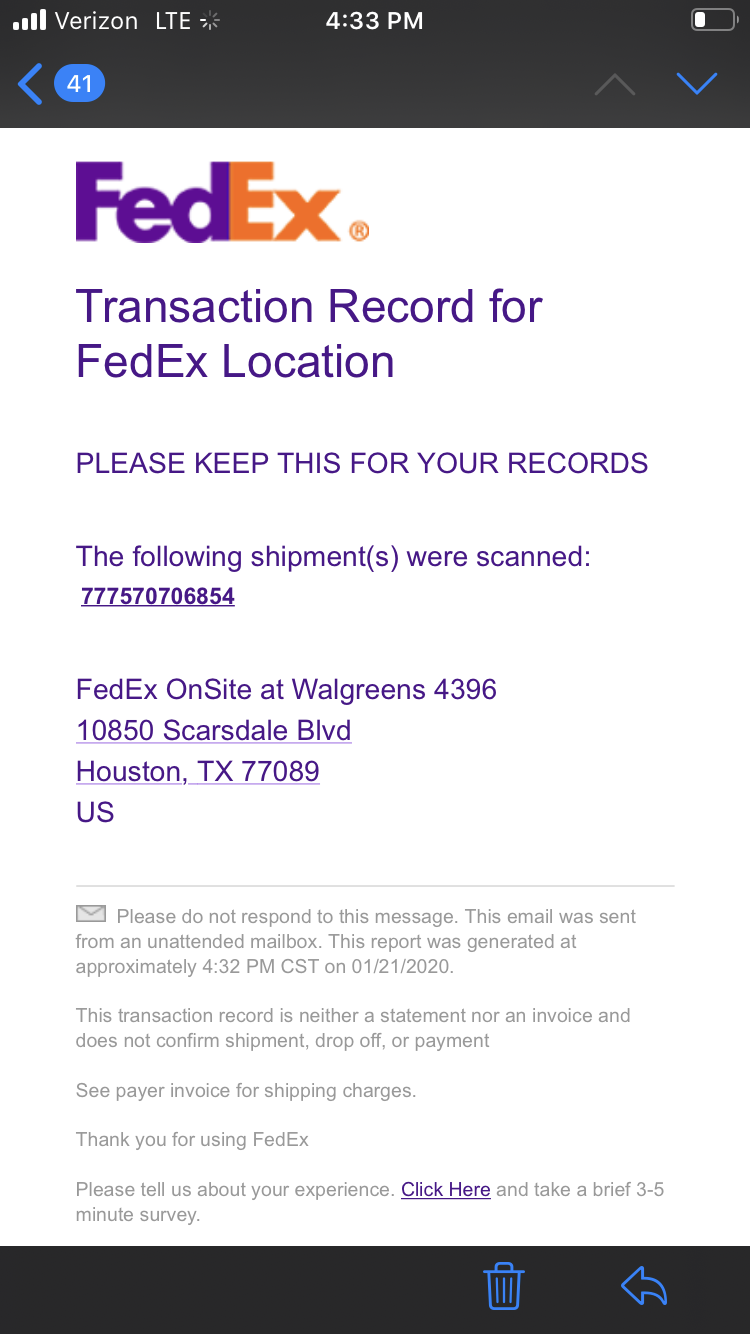Open tracking number 777570706854
The width and height of the screenshot is (750, 1334).
coord(158,597)
